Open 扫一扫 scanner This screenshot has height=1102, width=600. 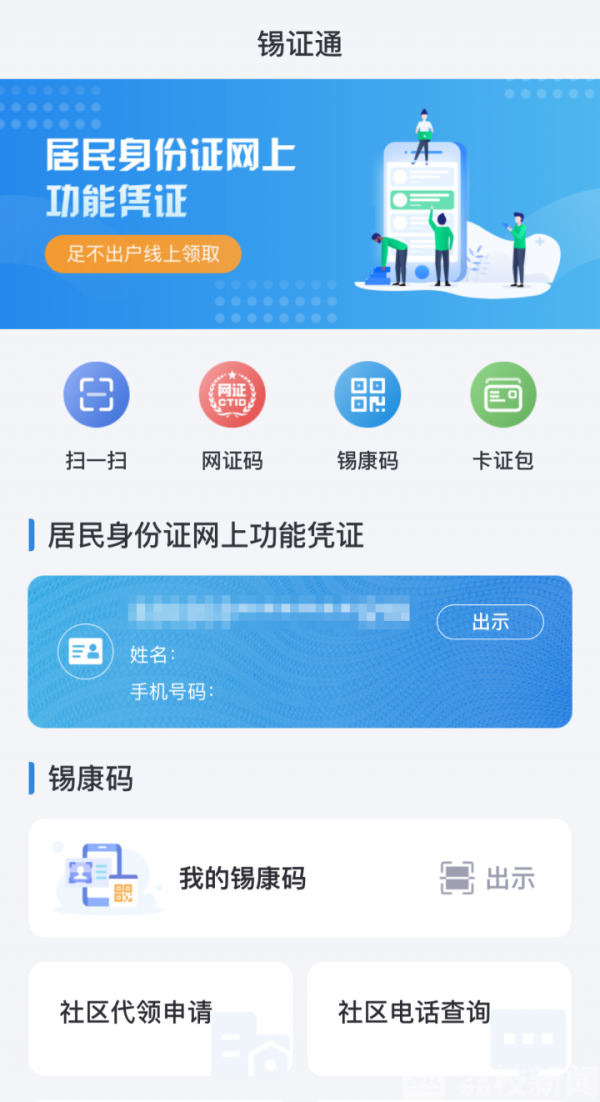pyautogui.click(x=96, y=395)
